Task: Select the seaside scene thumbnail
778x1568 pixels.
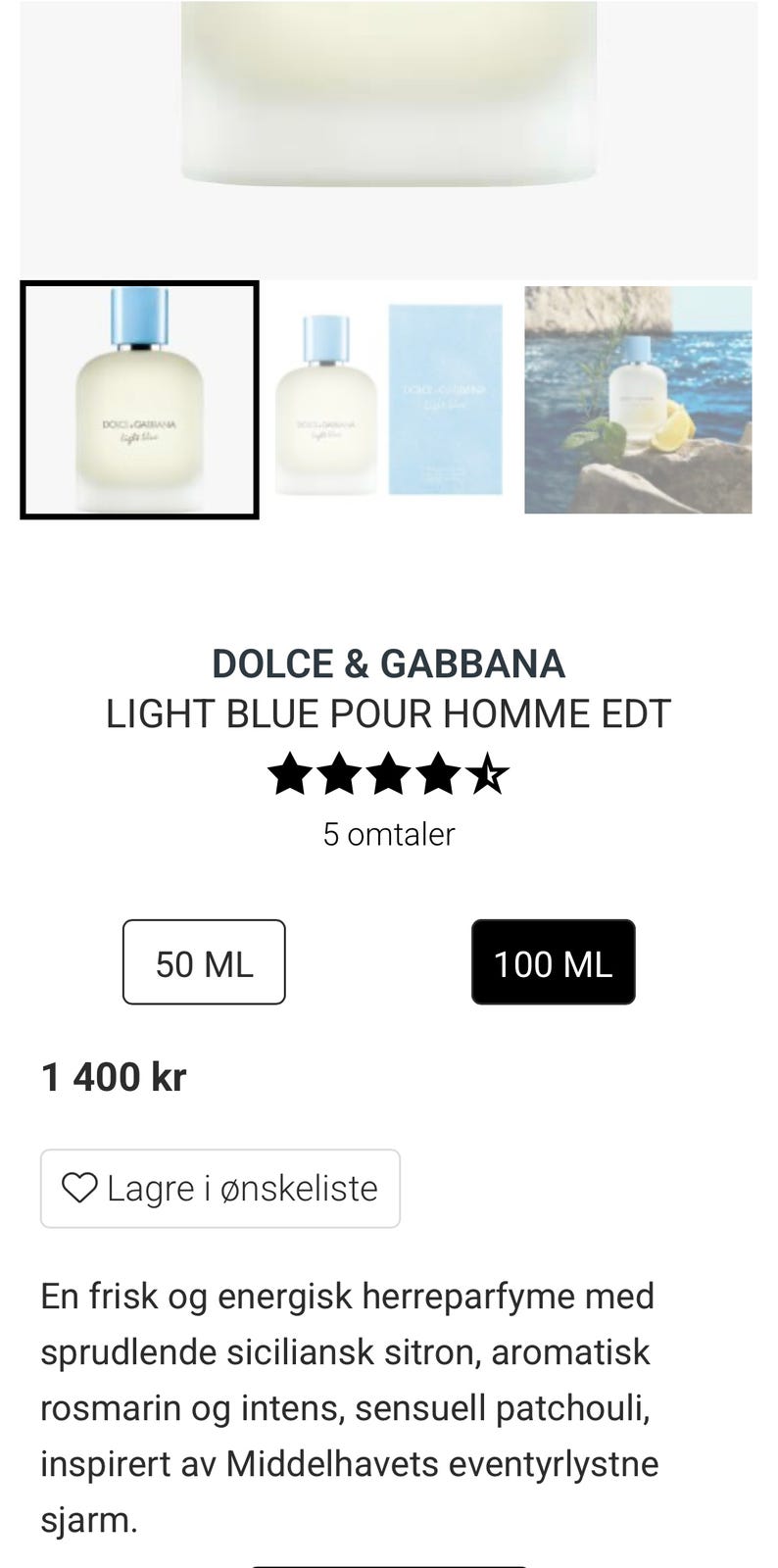Action: 637,399
